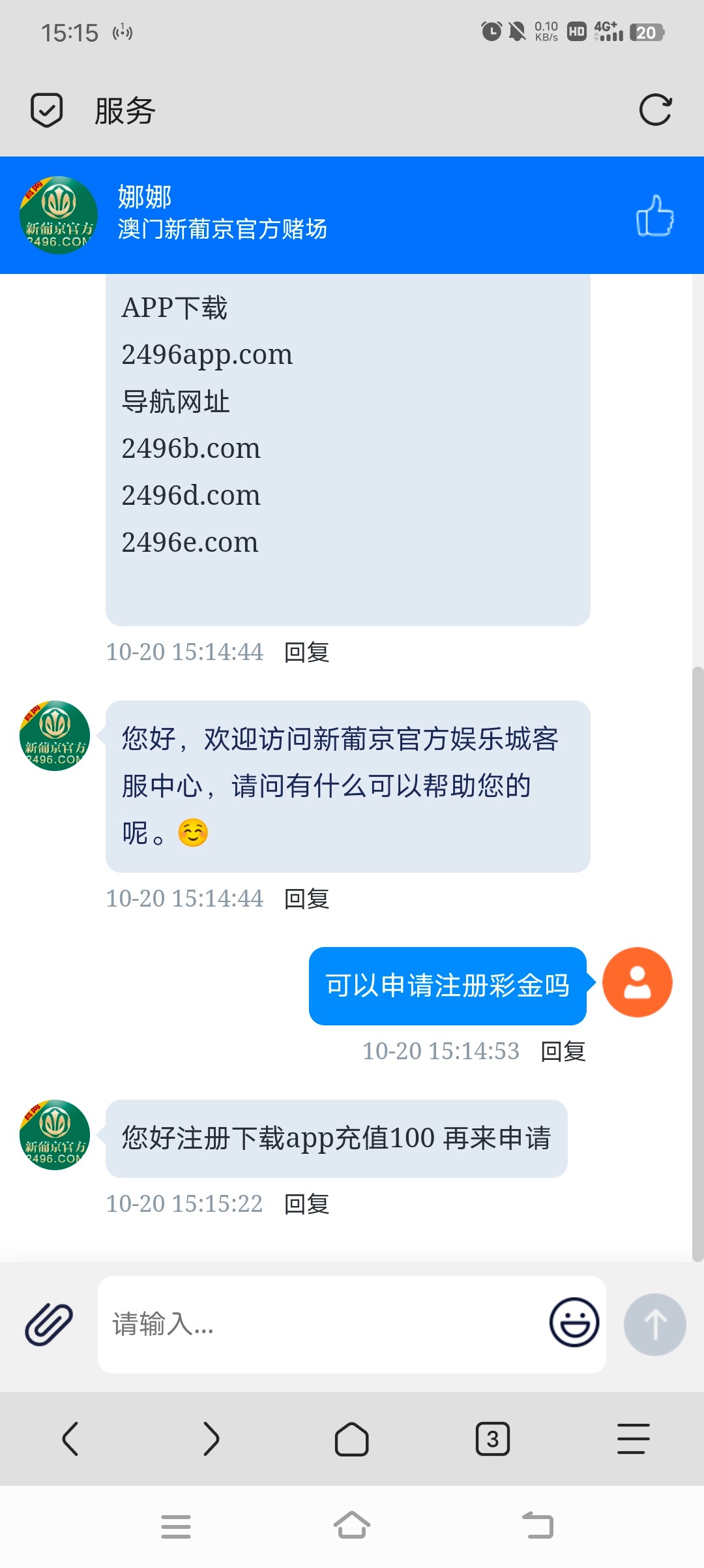The width and height of the screenshot is (704, 1568).
Task: Go forward in the browser
Action: tap(211, 1439)
